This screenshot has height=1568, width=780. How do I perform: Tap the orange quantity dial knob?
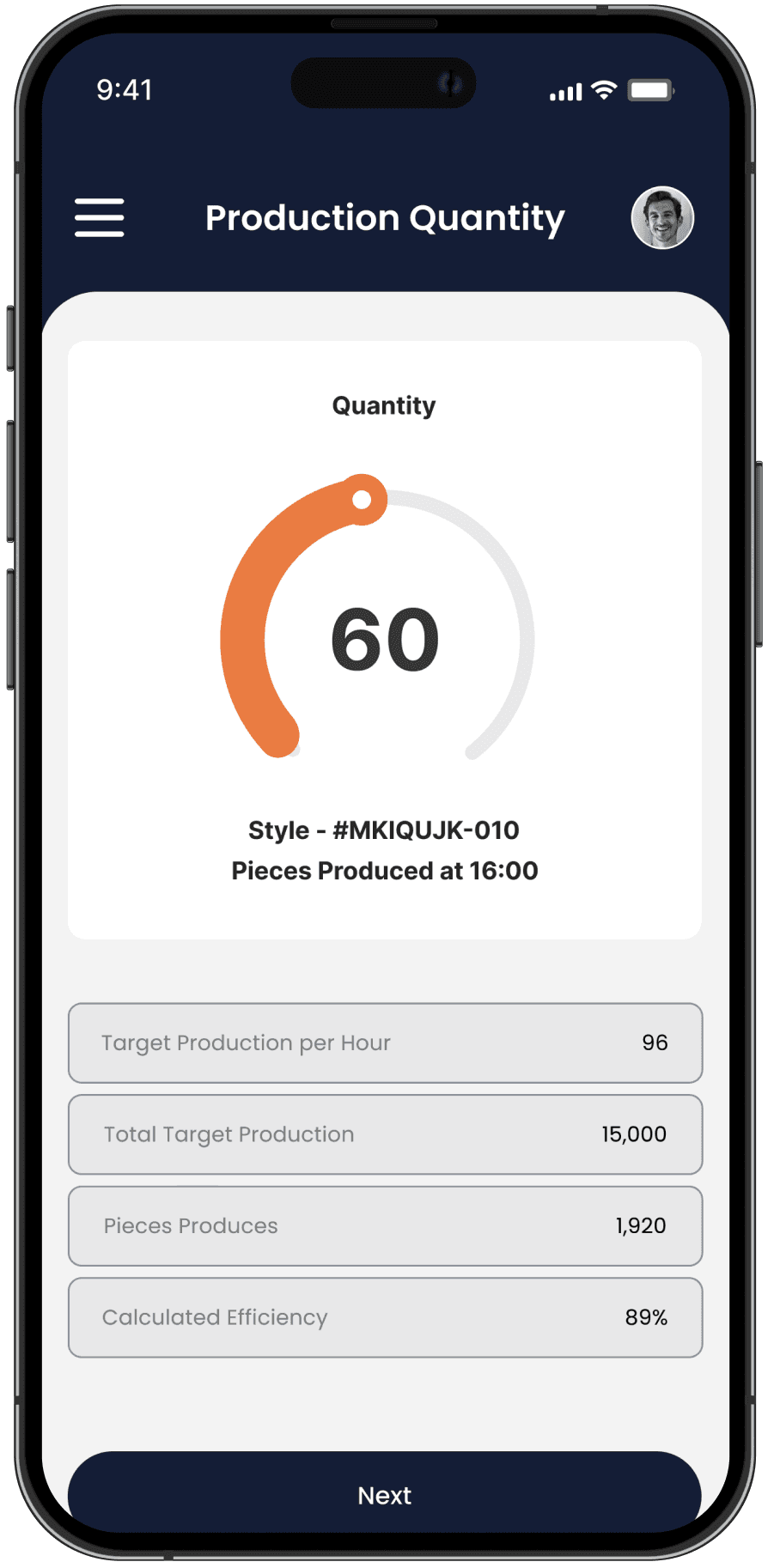click(363, 499)
